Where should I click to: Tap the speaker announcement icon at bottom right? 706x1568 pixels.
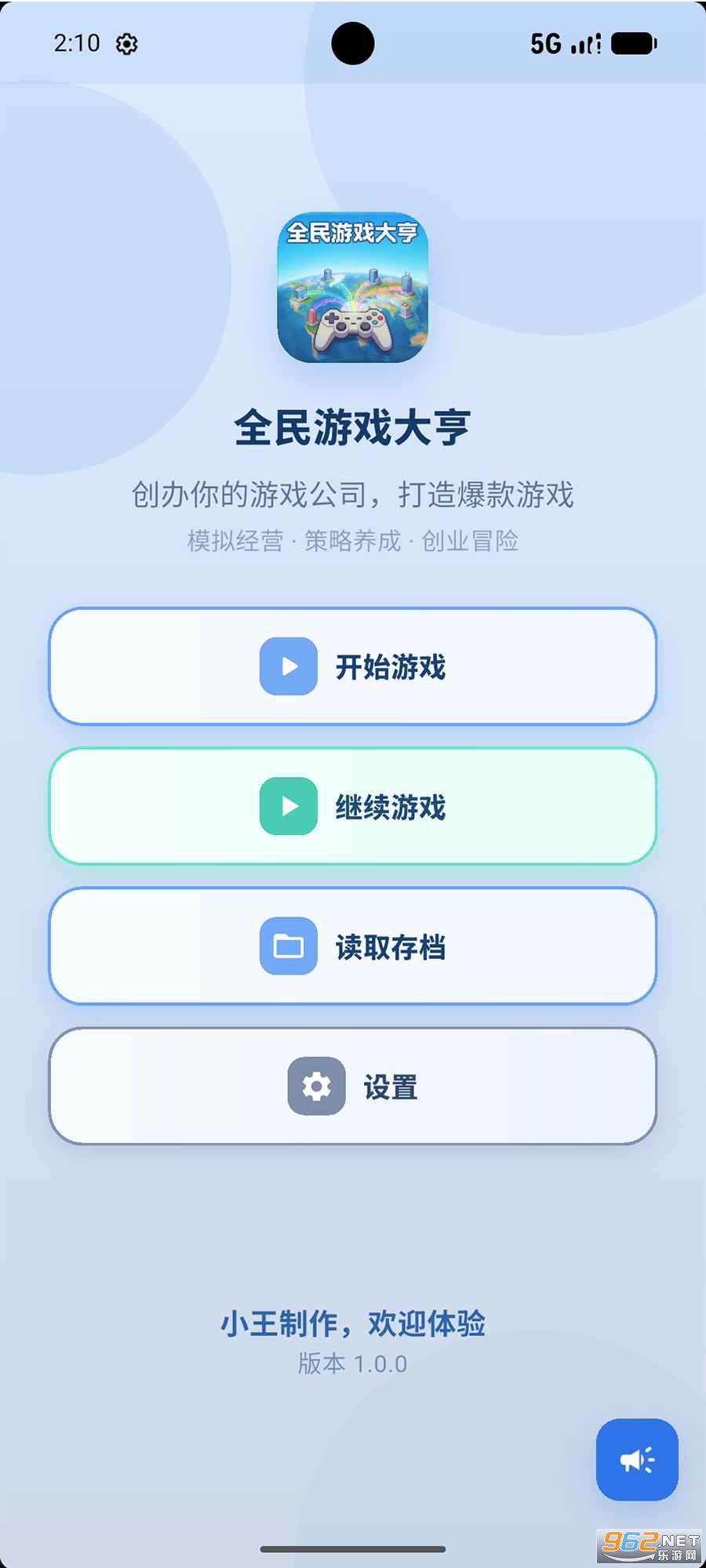click(636, 1461)
